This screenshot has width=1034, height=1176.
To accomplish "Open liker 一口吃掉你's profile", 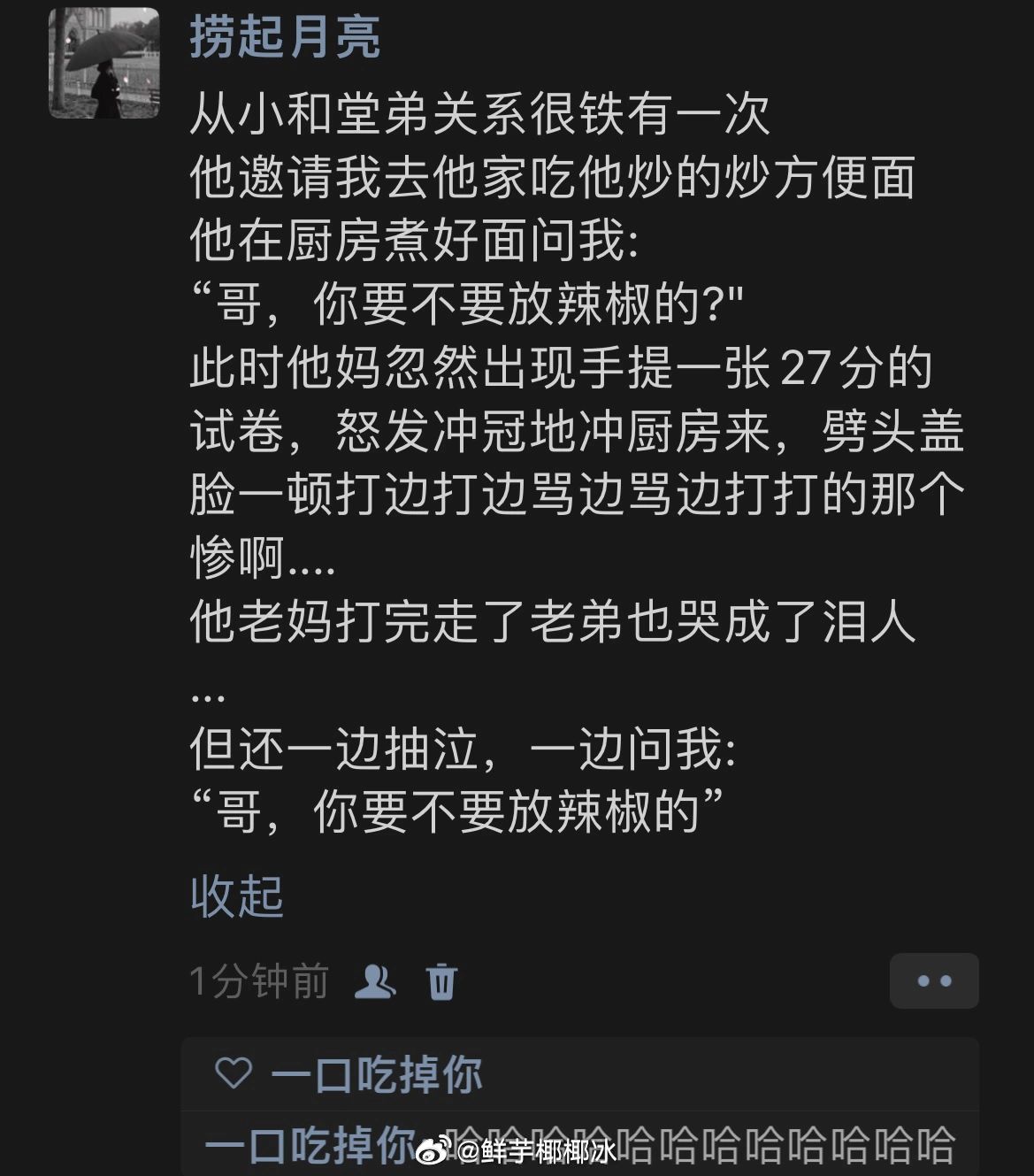I will tap(377, 1075).
